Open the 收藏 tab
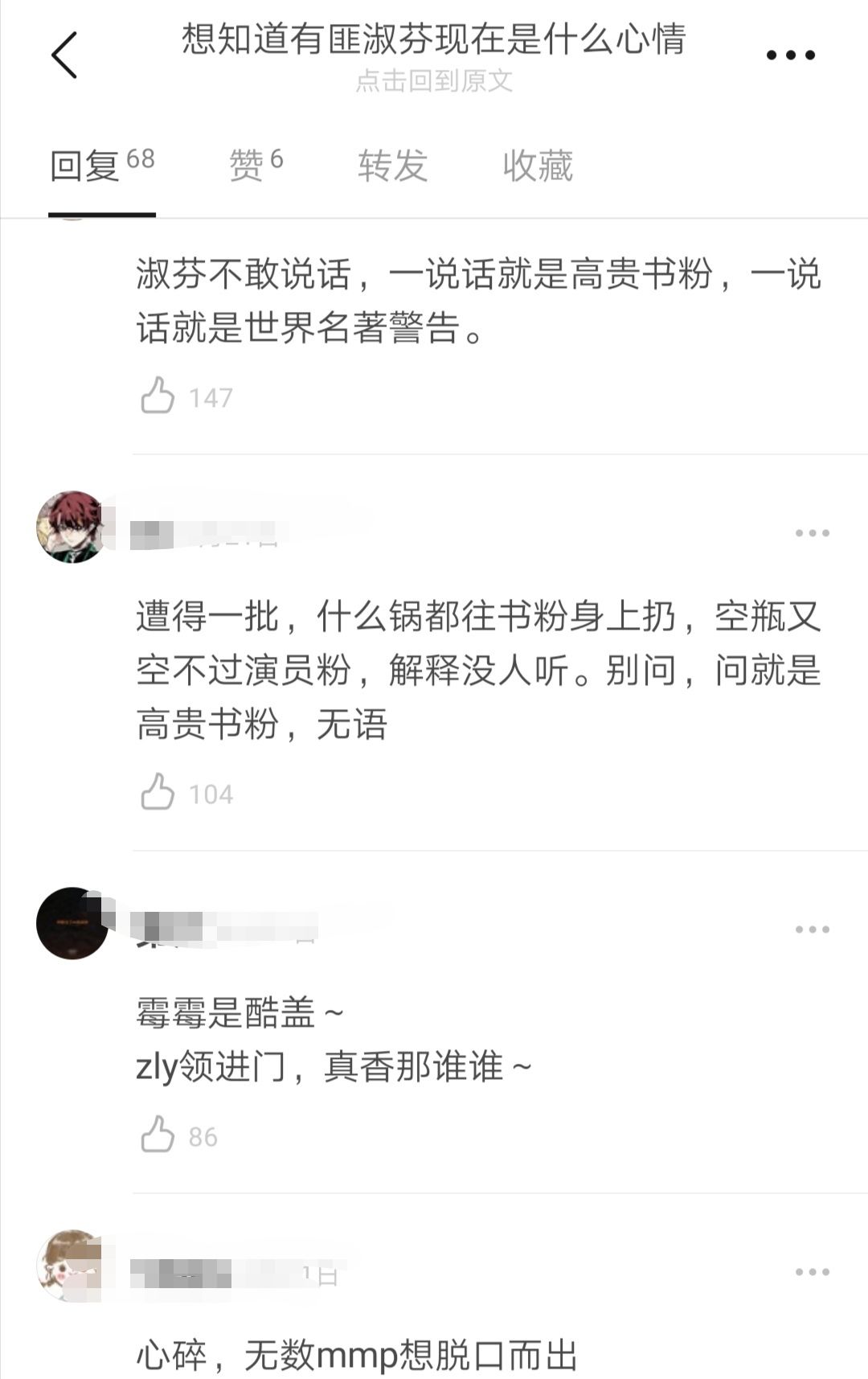Viewport: 868px width, 1379px height. tap(538, 166)
